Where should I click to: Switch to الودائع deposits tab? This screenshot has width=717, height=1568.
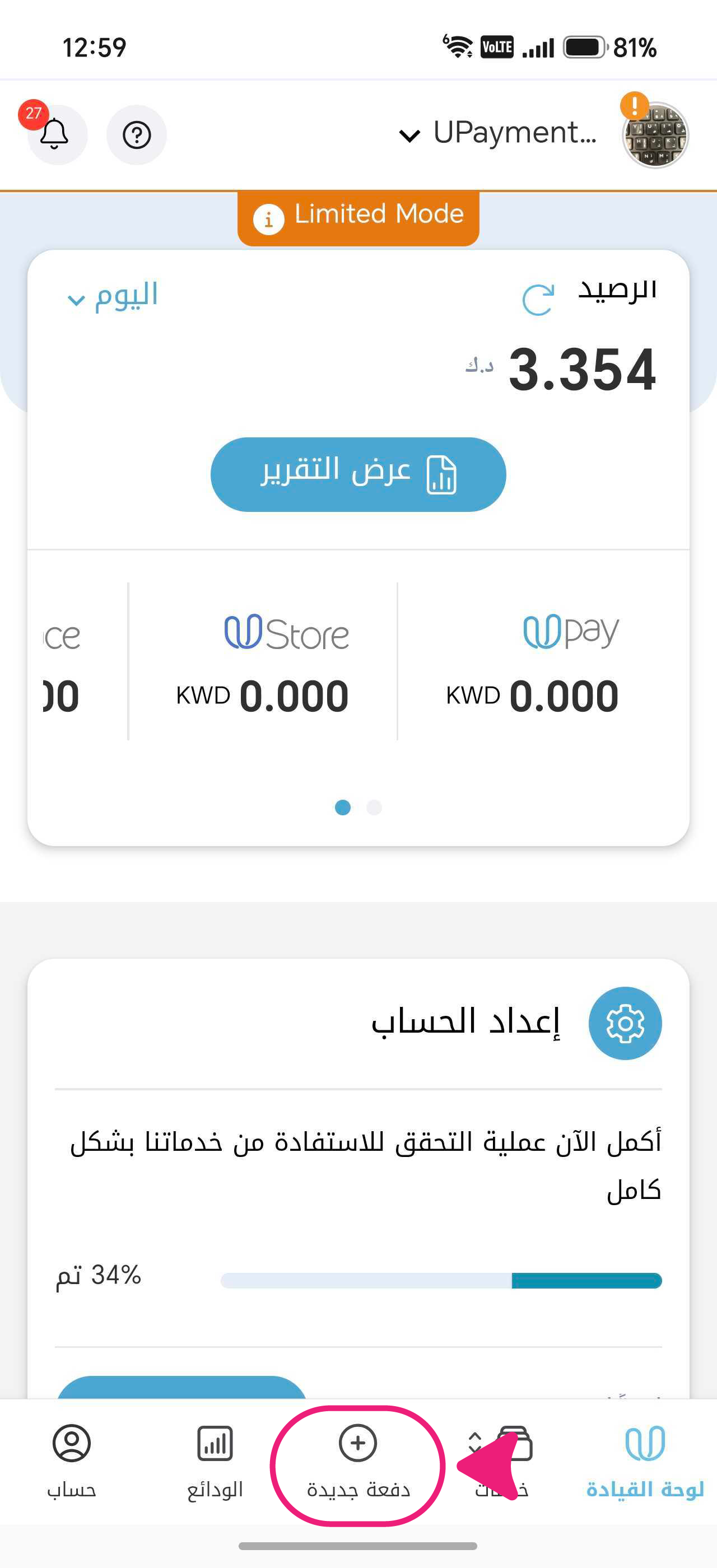(215, 1461)
